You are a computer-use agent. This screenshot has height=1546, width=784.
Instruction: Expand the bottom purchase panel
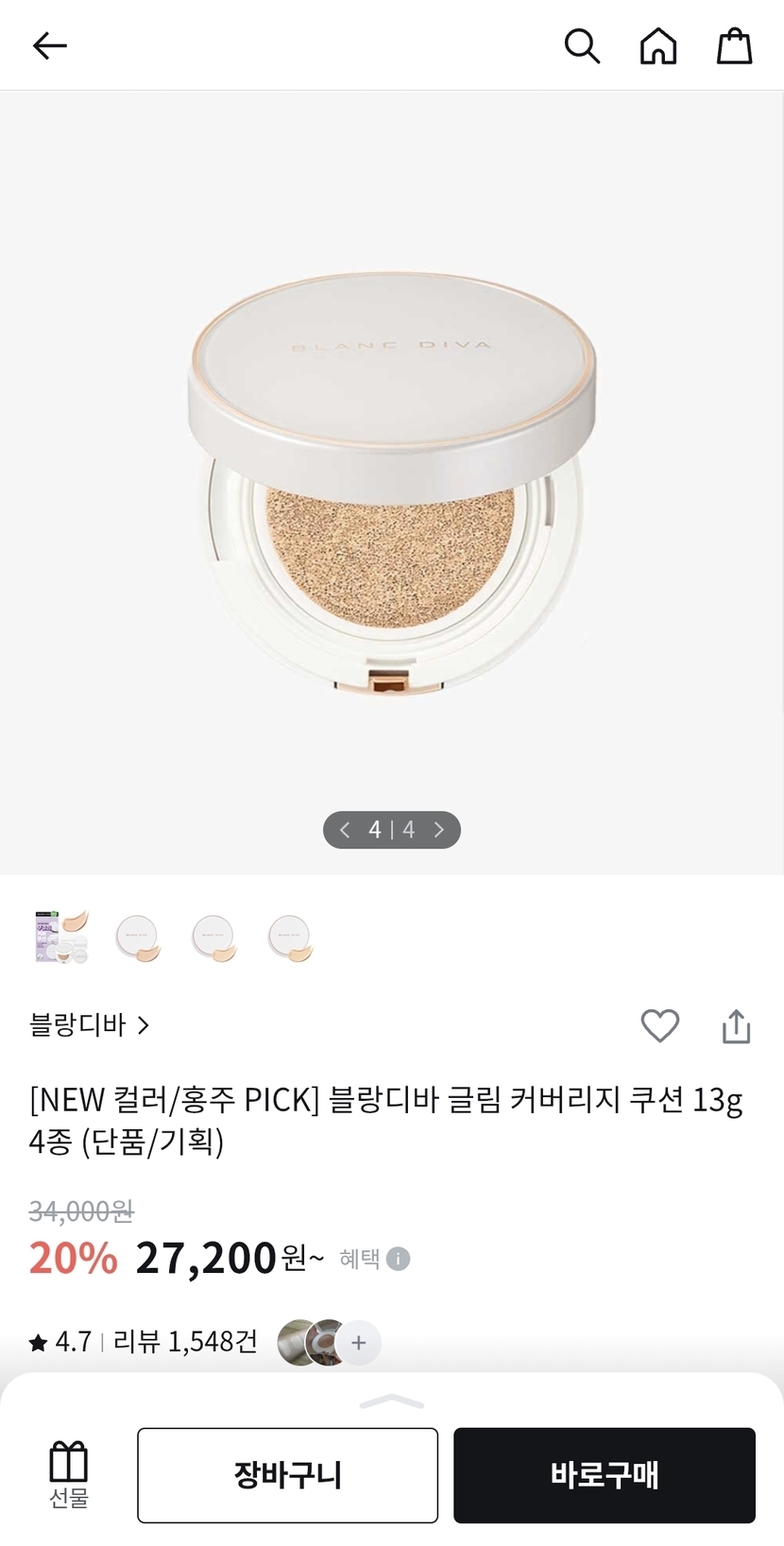click(392, 1400)
